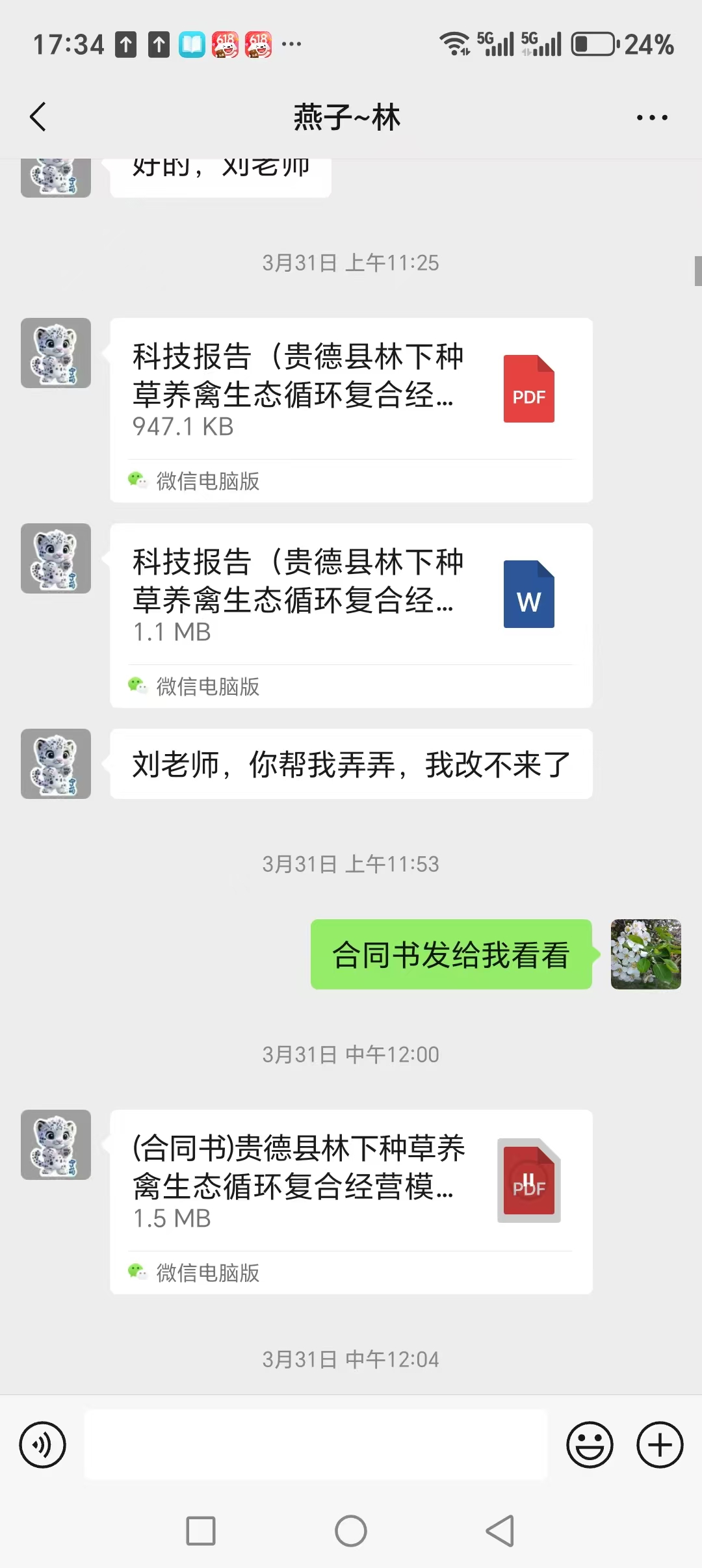Open chat info via three-dot menu
This screenshot has width=702, height=1568.
coord(652,118)
